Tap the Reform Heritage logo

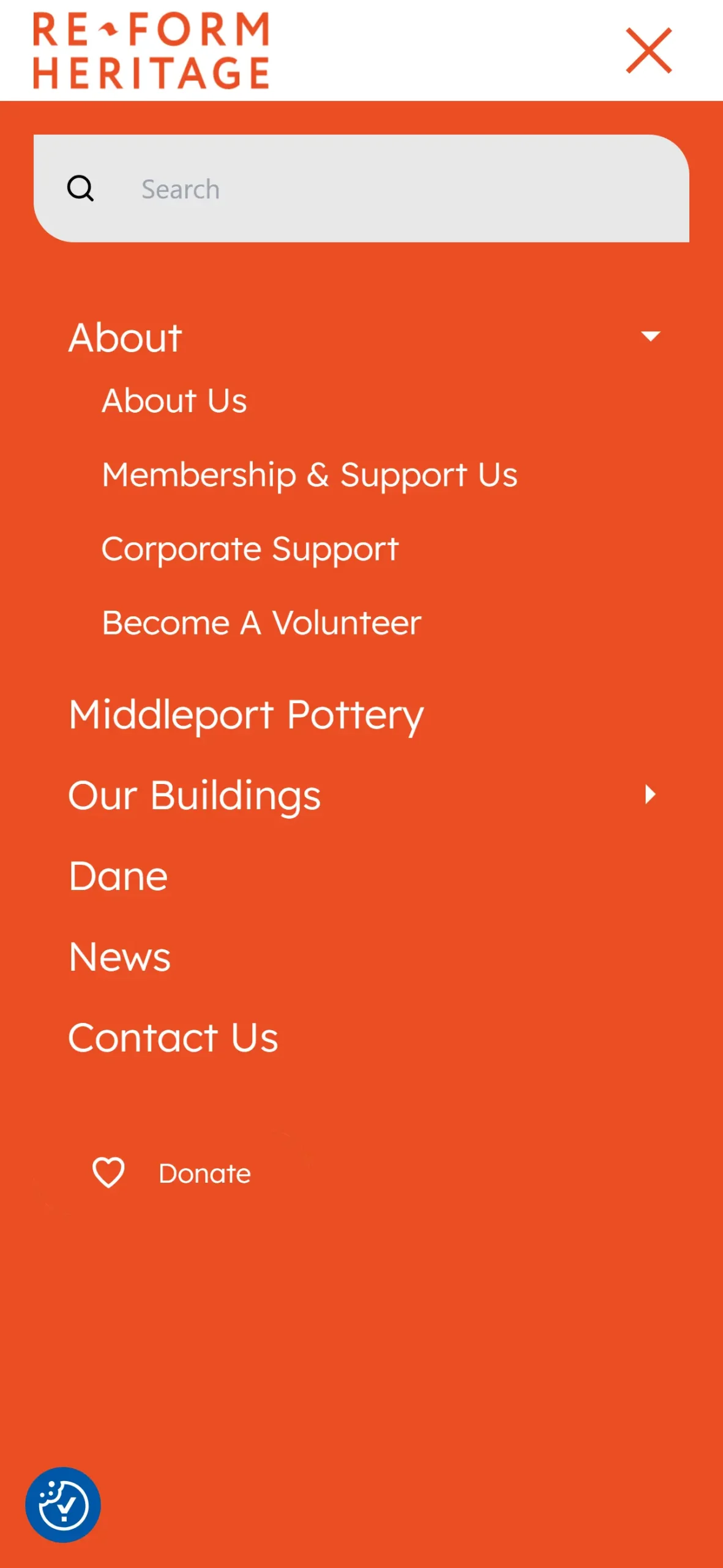click(151, 51)
